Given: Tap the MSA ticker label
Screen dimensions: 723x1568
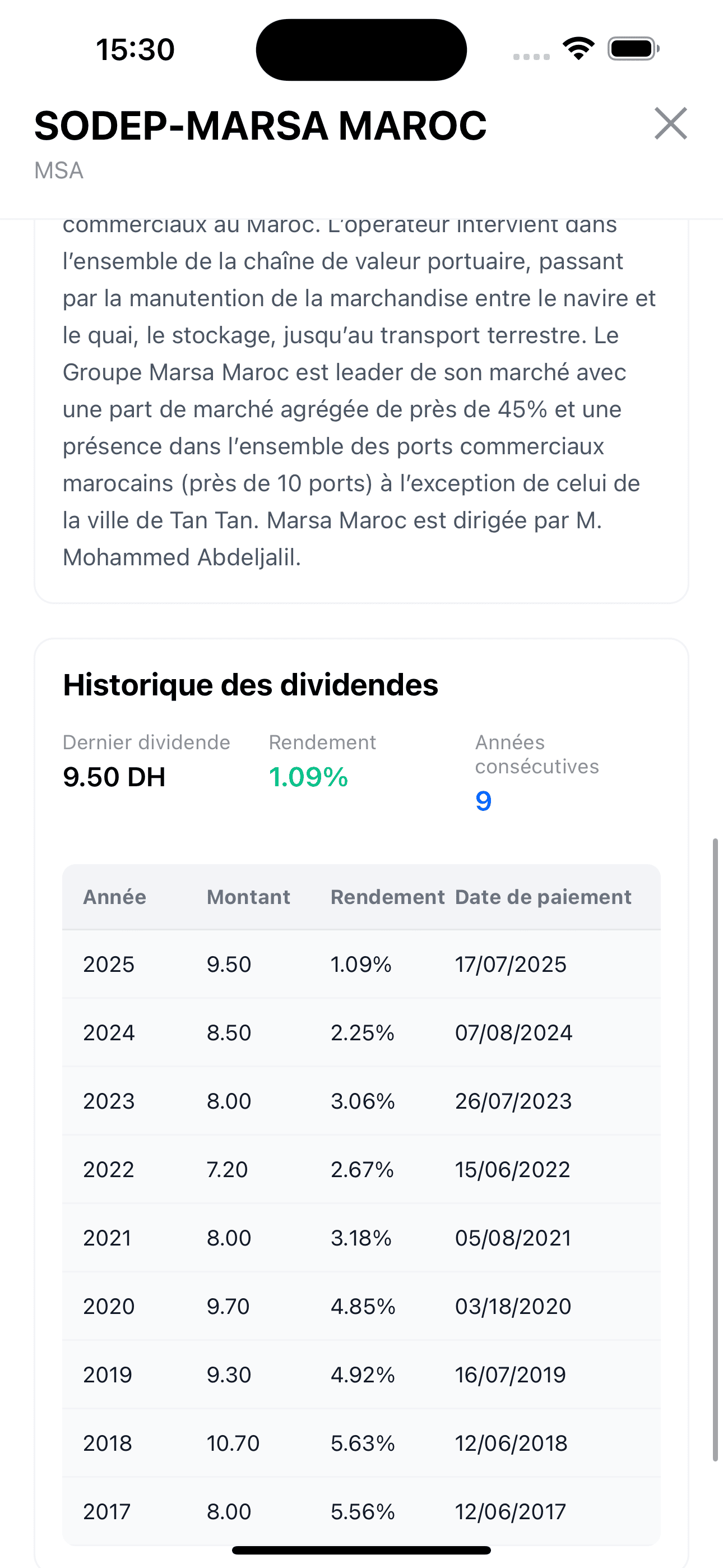Looking at the screenshot, I should (x=58, y=170).
